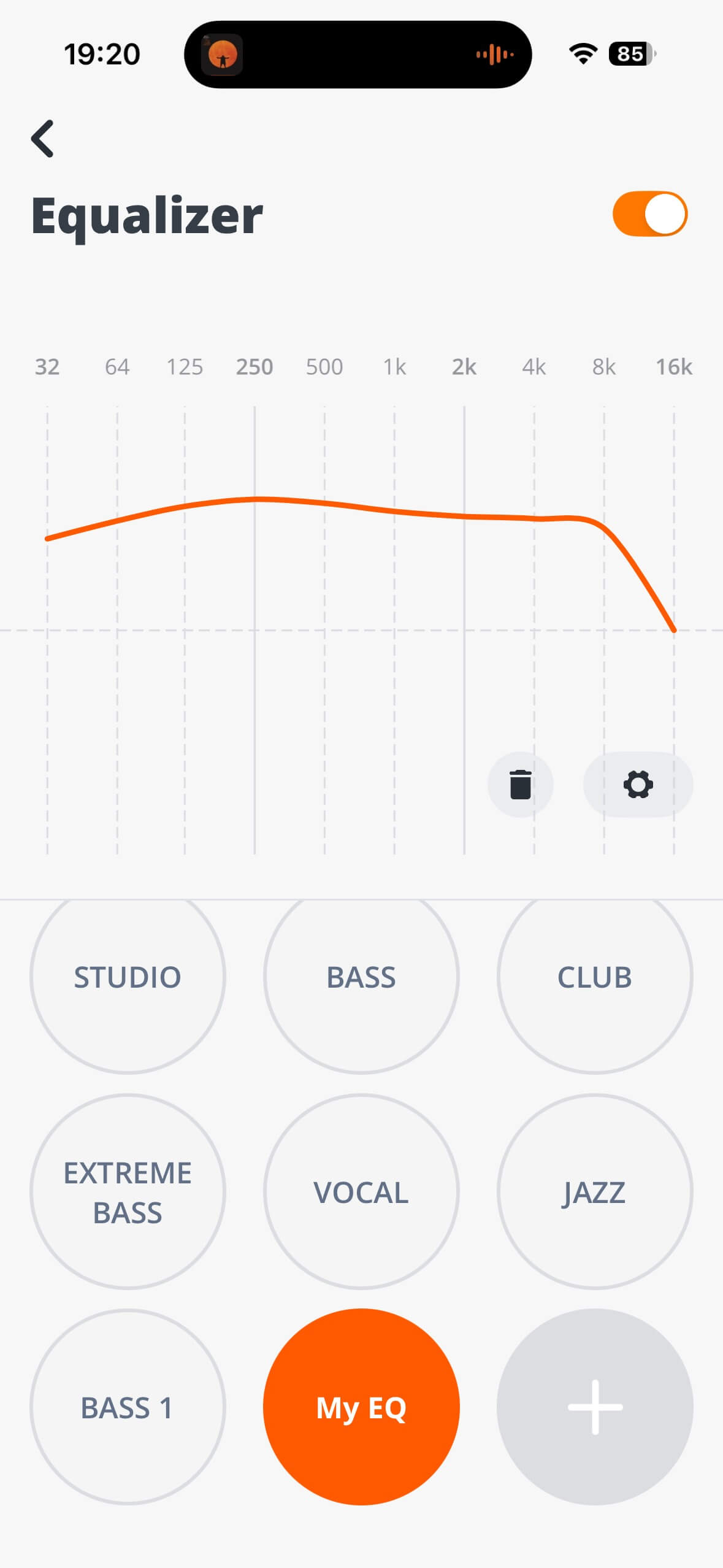The width and height of the screenshot is (723, 1568).
Task: Open EQ settings gear
Action: [638, 784]
